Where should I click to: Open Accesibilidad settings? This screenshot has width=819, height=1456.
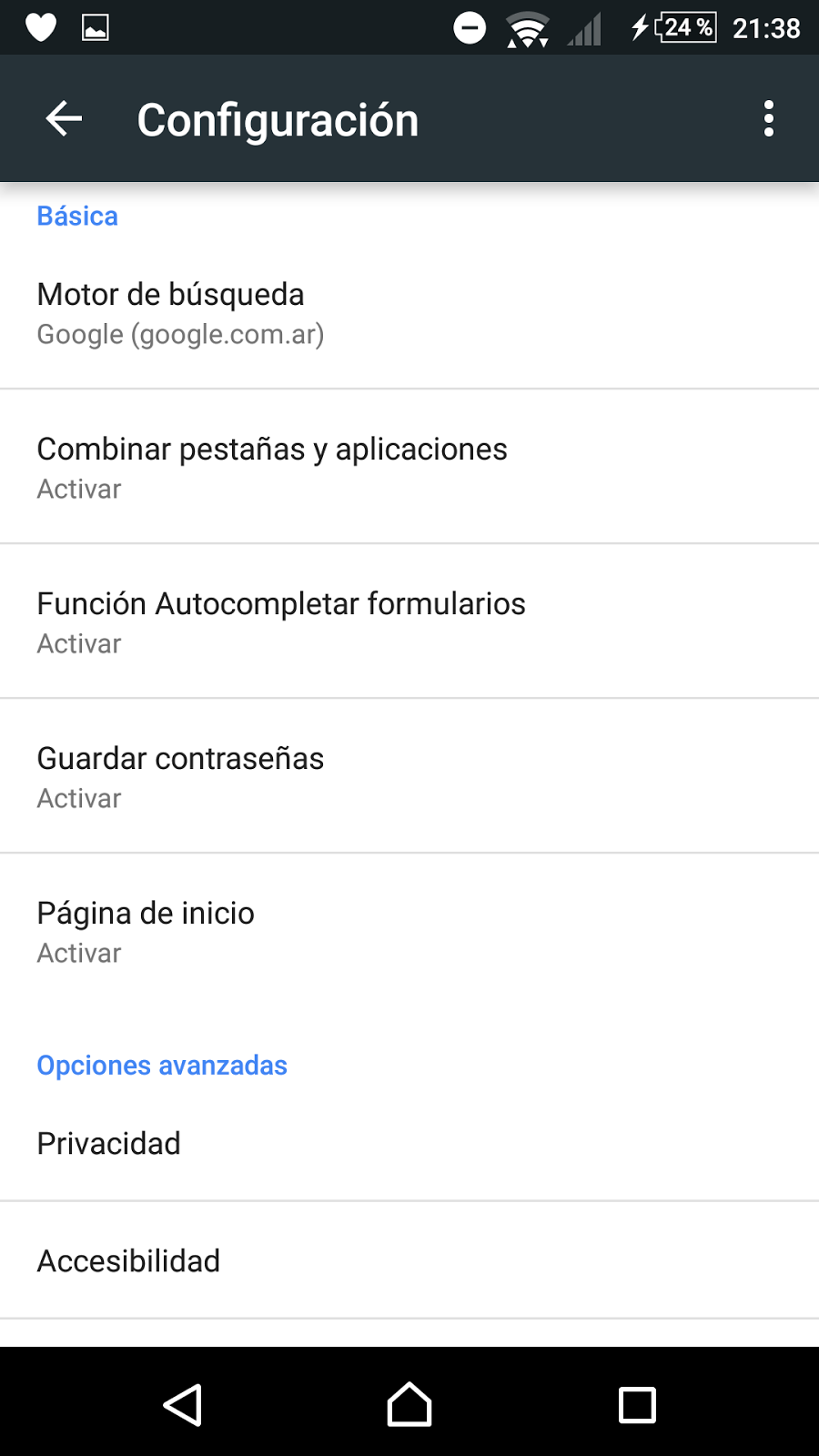409,1261
